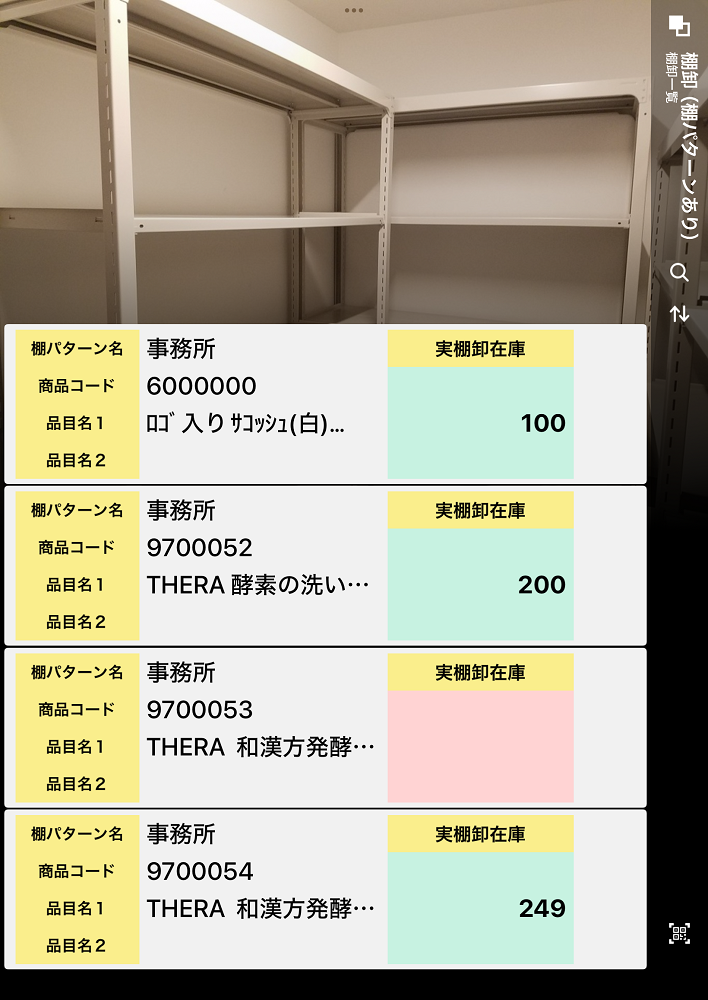Tap the overlapping squares icon beside 棚卸

679,26
